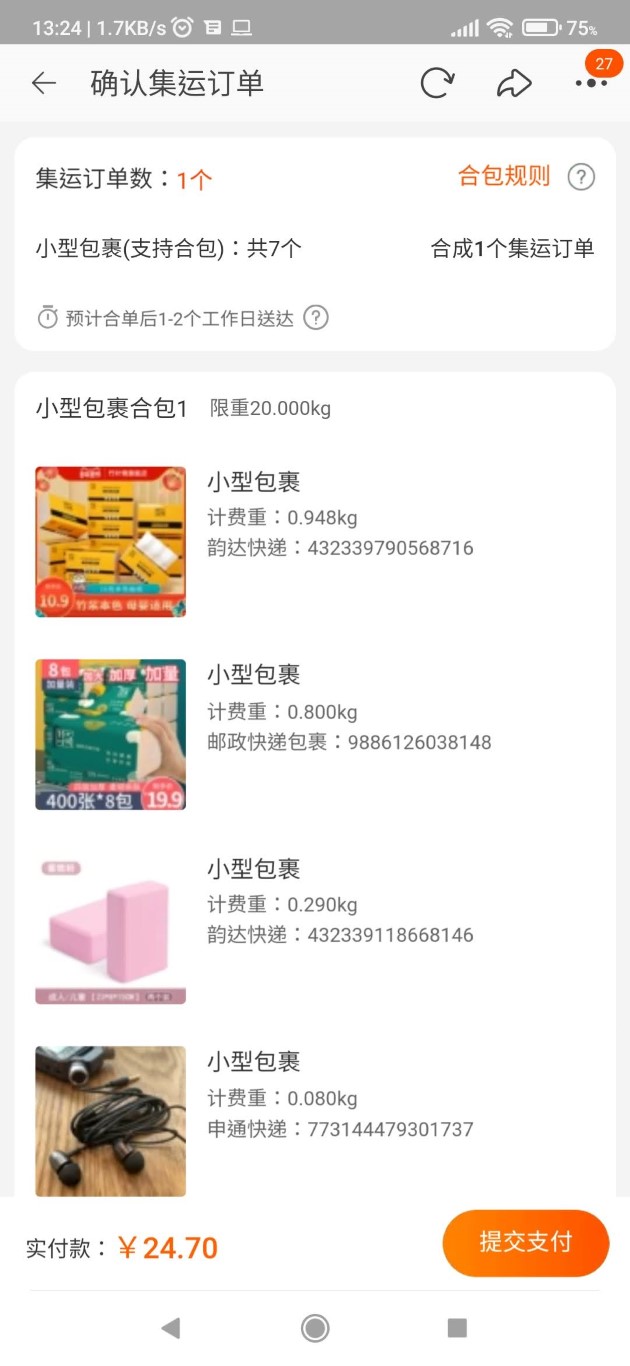Go back using the top-left arrow

44,83
